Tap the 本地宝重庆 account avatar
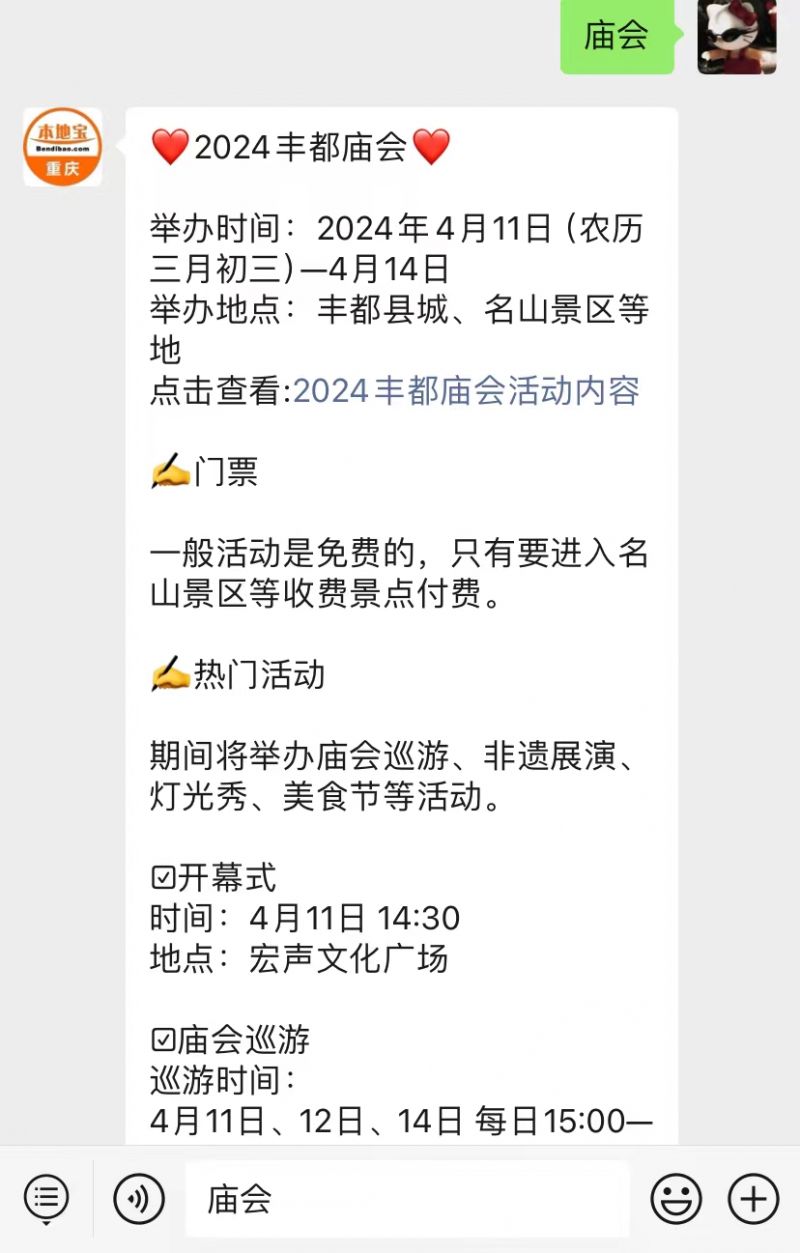 pyautogui.click(x=63, y=148)
